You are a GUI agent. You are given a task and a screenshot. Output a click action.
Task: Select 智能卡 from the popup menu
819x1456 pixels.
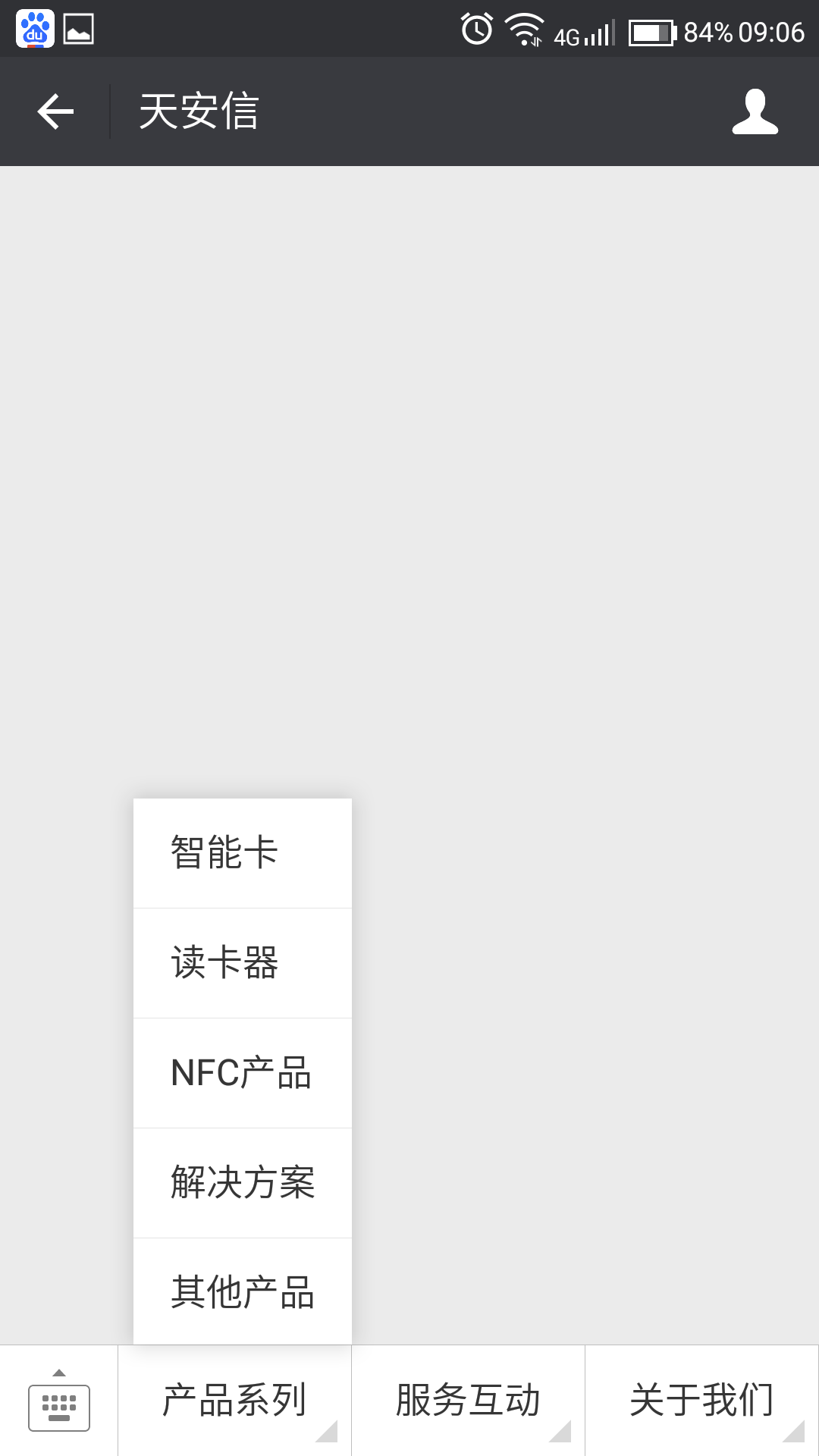(243, 852)
